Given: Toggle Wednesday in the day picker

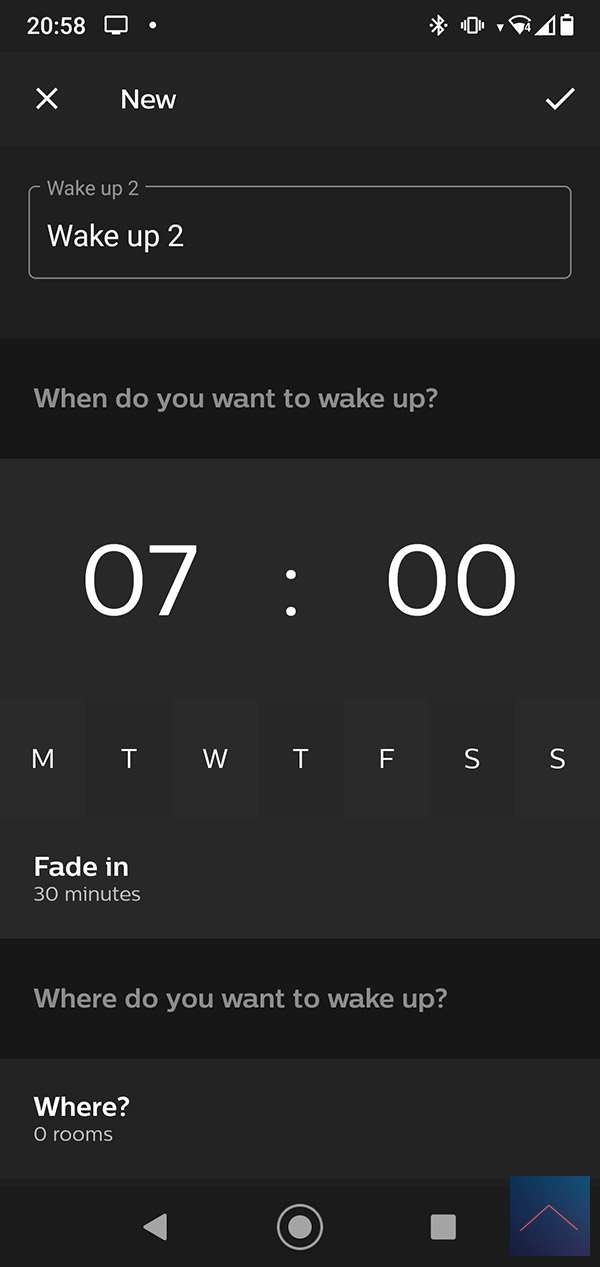Looking at the screenshot, I should tap(215, 759).
